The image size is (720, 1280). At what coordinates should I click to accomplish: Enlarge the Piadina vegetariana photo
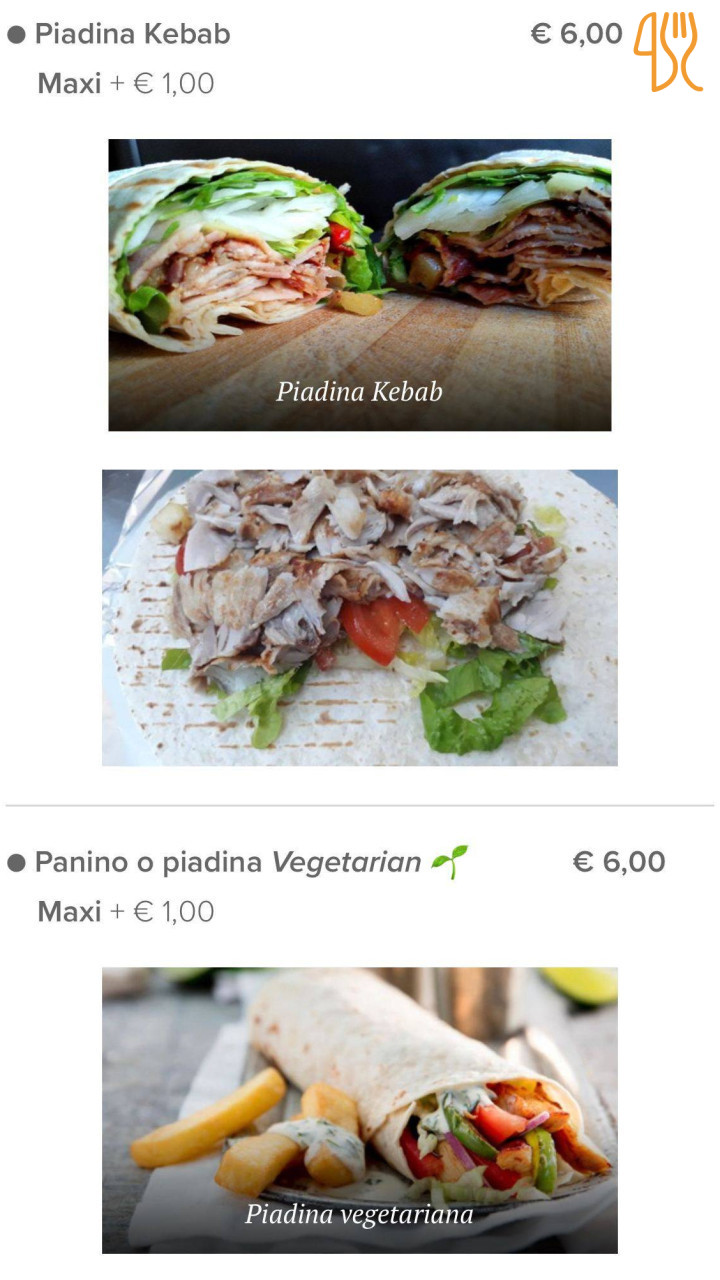(360, 1110)
